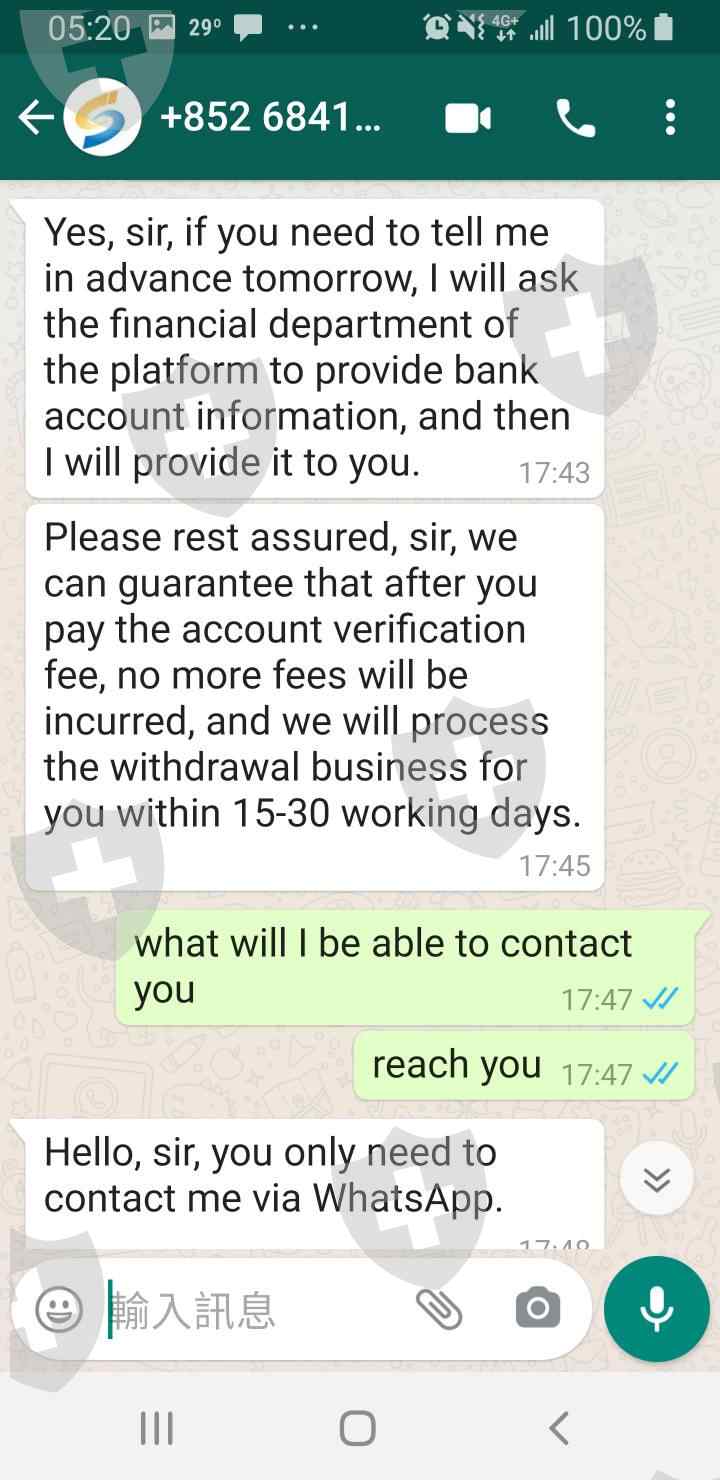Open the overflow menu
Screen dimensions: 720x1480
pyautogui.click(x=670, y=118)
